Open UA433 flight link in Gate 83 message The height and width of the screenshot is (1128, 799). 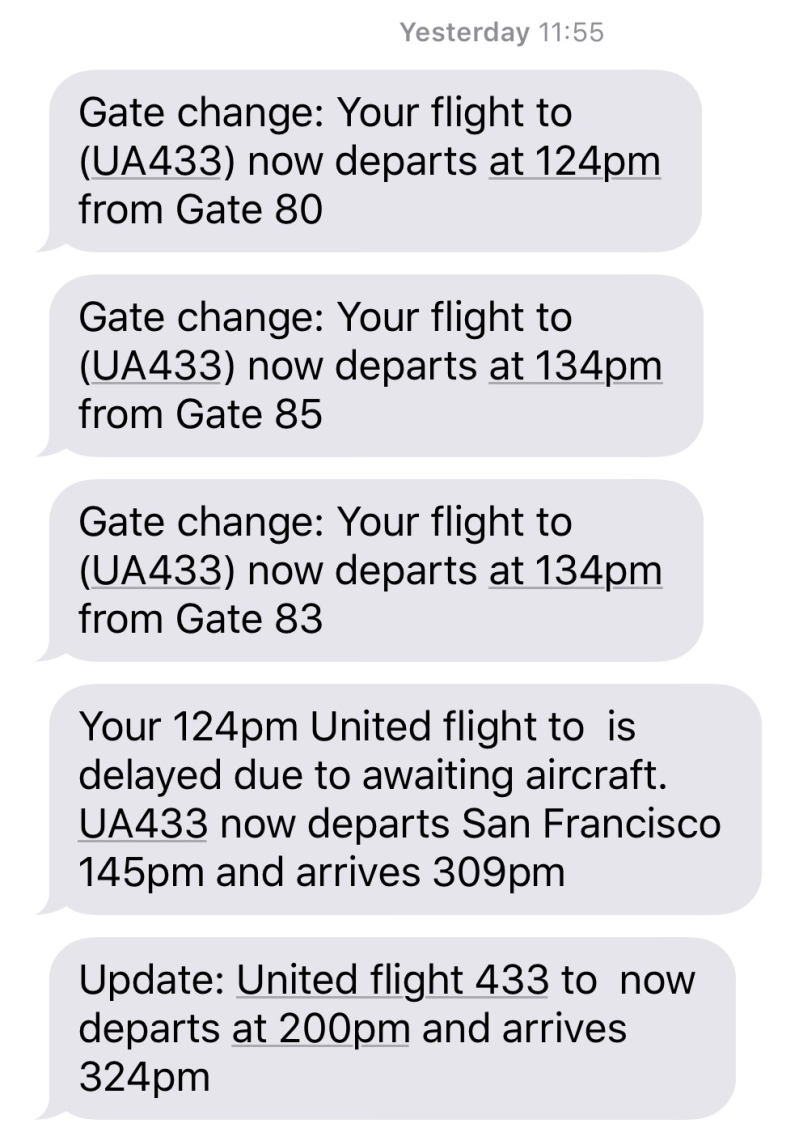(155, 572)
